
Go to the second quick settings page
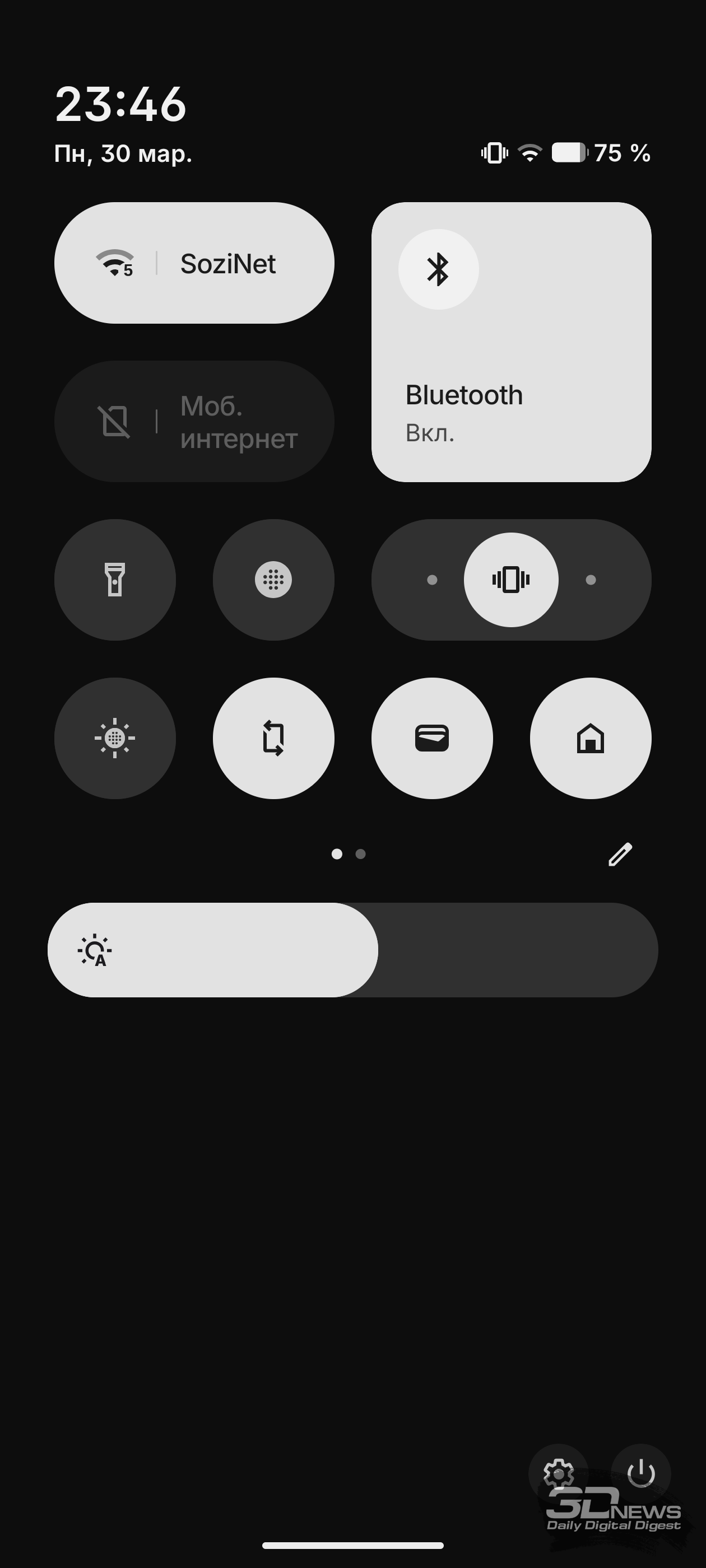click(x=361, y=854)
